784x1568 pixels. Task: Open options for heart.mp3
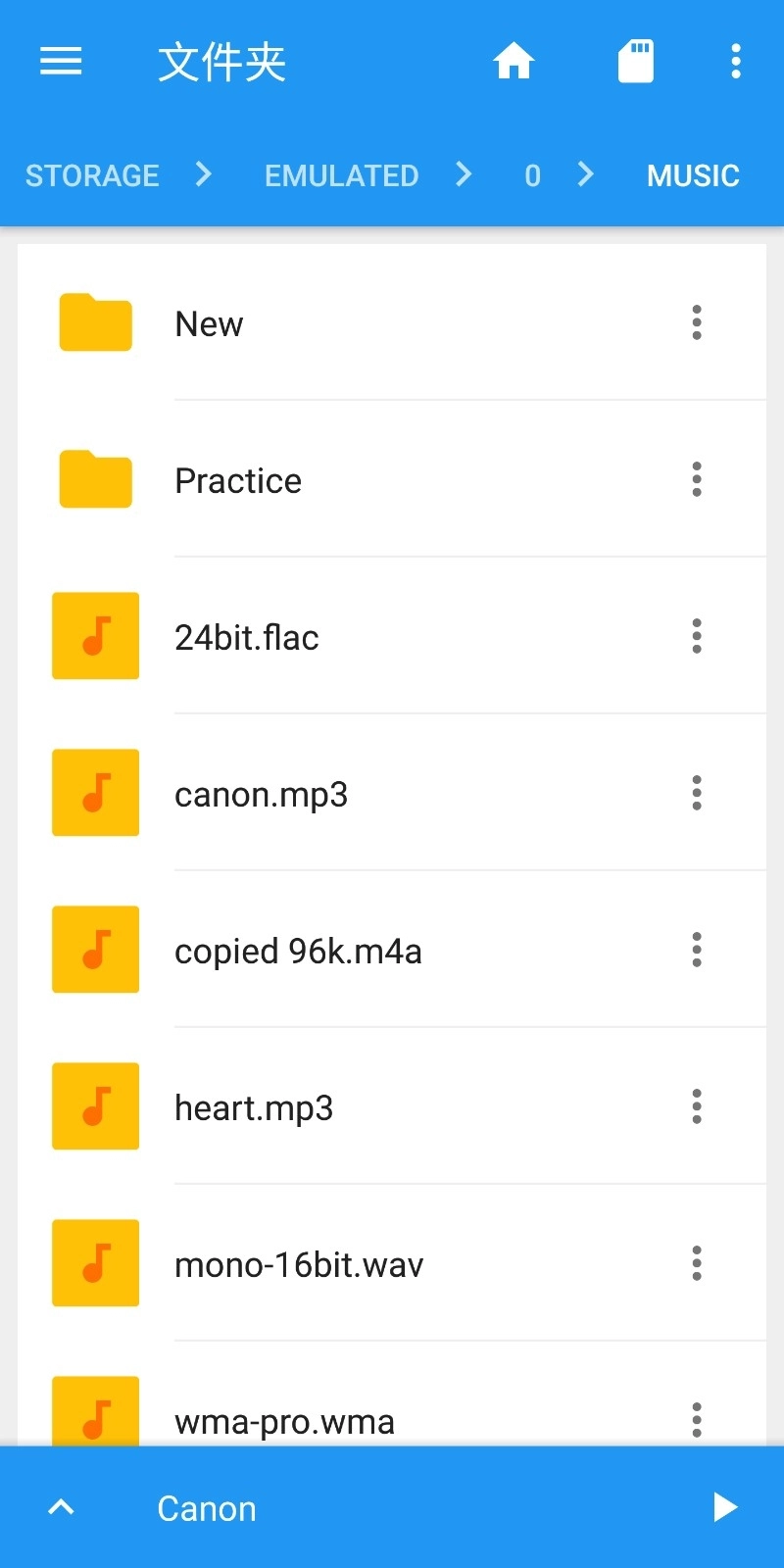click(696, 1105)
